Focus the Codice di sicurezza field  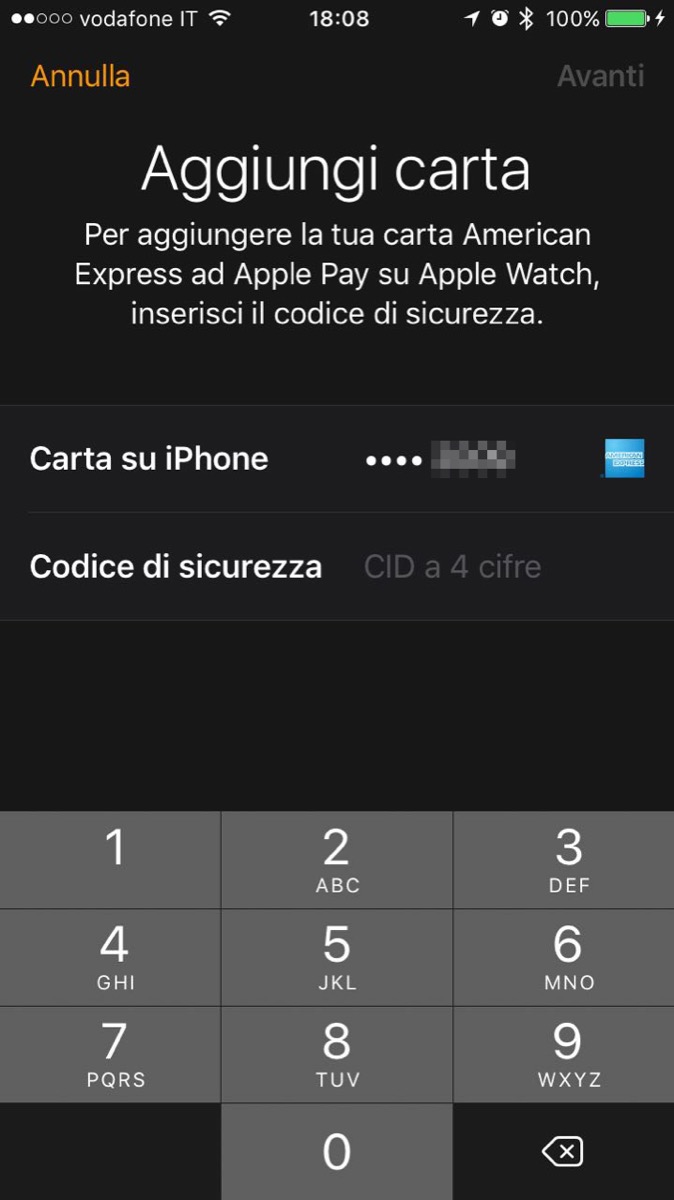coord(452,567)
